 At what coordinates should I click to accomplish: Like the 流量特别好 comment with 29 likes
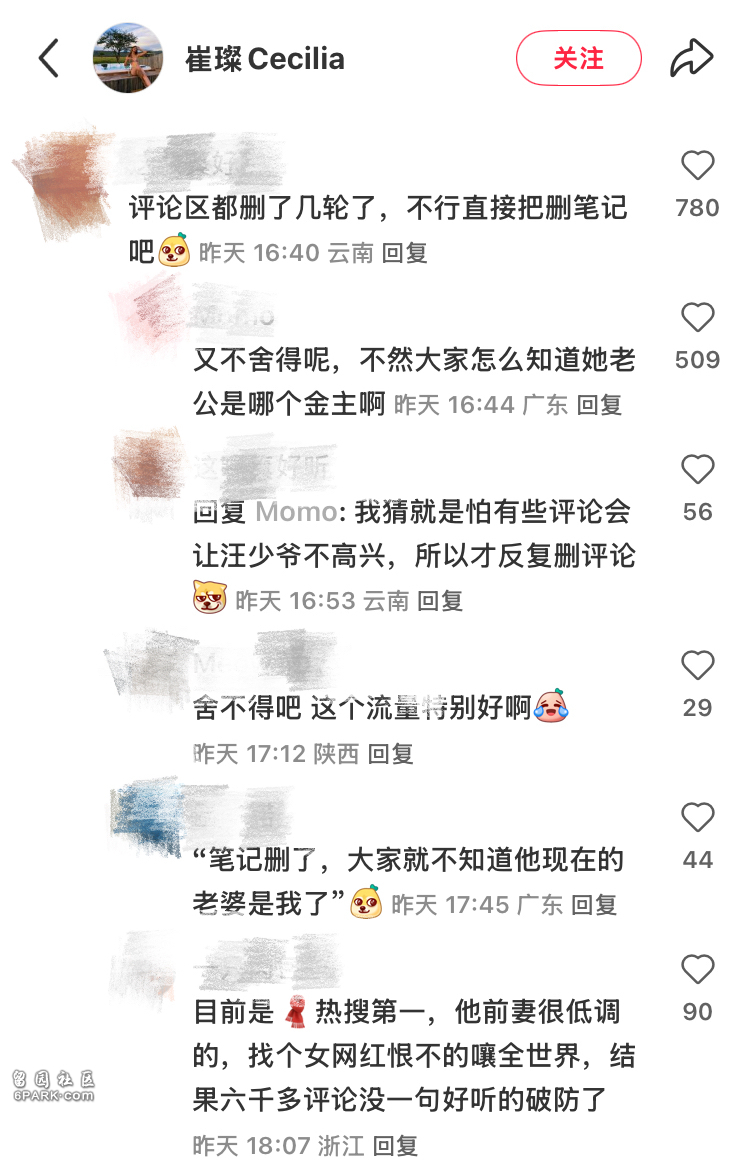[697, 666]
